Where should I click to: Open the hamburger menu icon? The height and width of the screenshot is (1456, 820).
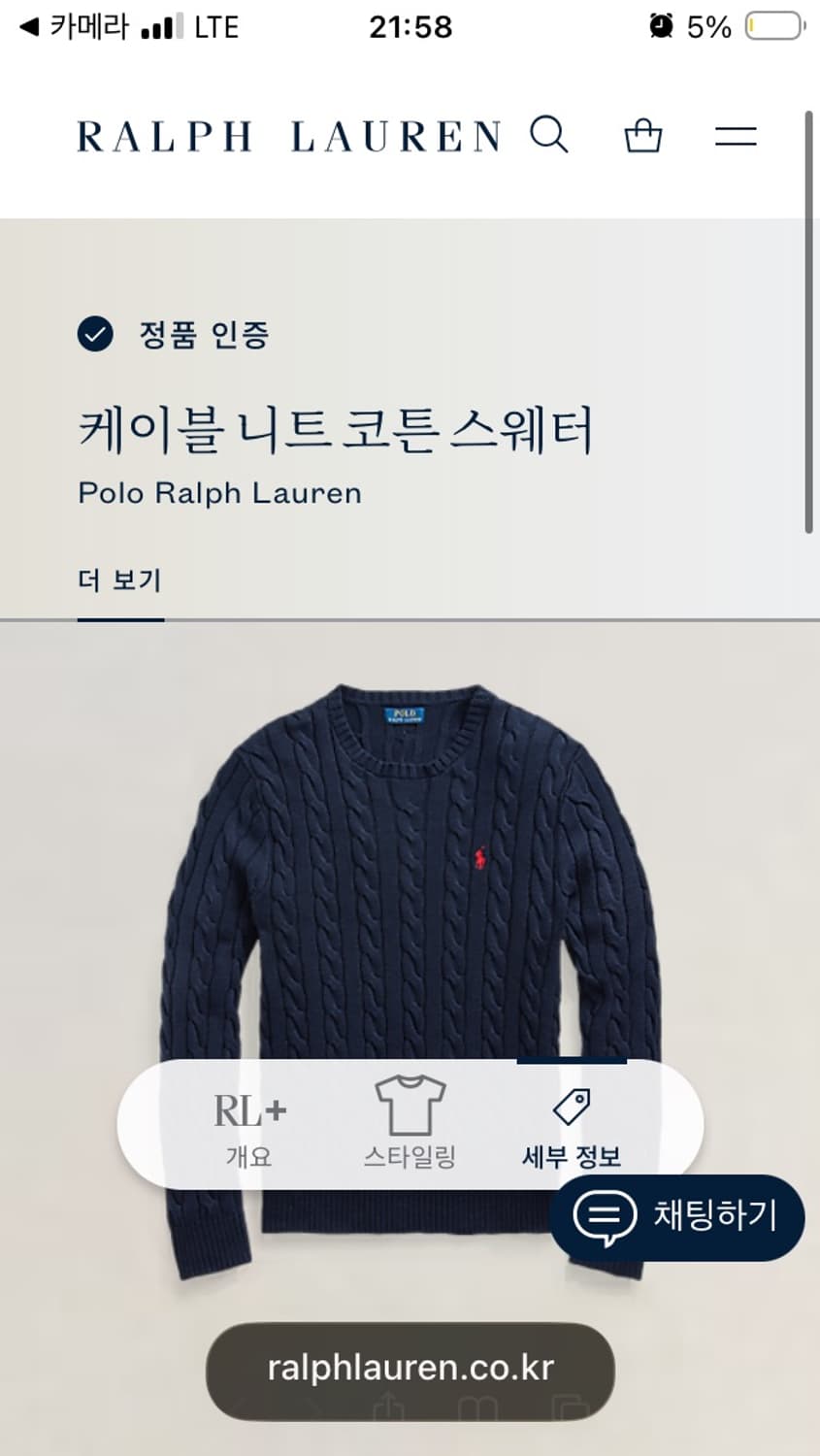(x=735, y=136)
